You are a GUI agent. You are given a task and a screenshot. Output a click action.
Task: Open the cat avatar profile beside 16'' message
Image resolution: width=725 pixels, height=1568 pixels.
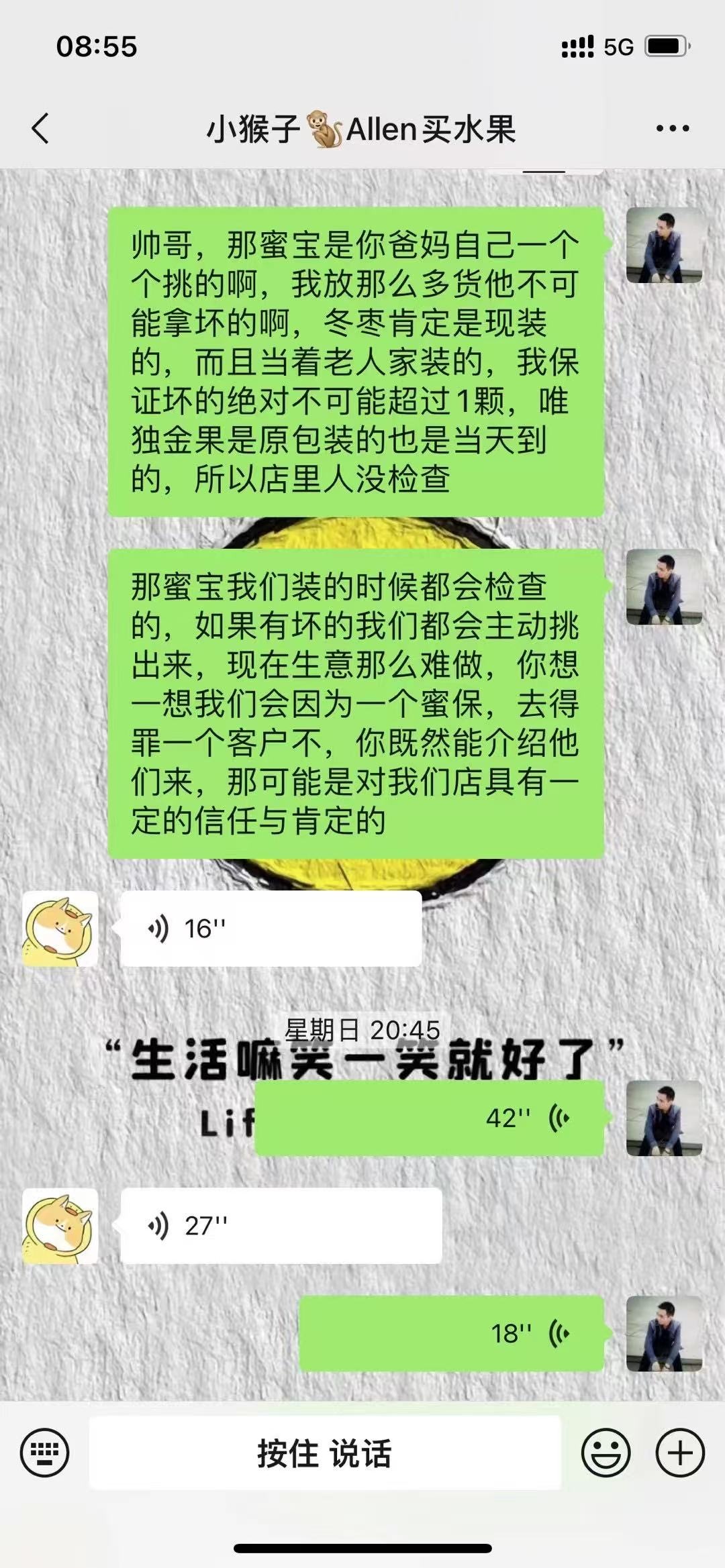tap(60, 929)
